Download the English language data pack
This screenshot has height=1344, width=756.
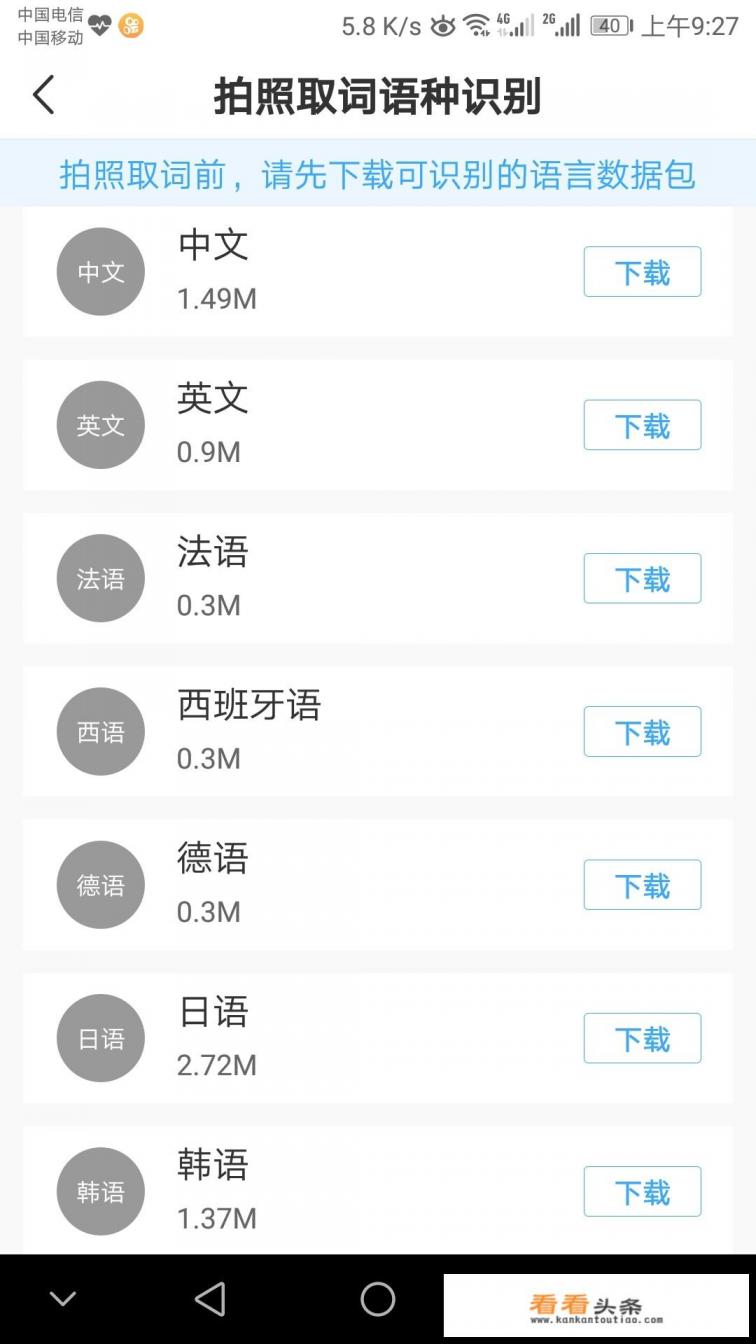click(x=641, y=424)
